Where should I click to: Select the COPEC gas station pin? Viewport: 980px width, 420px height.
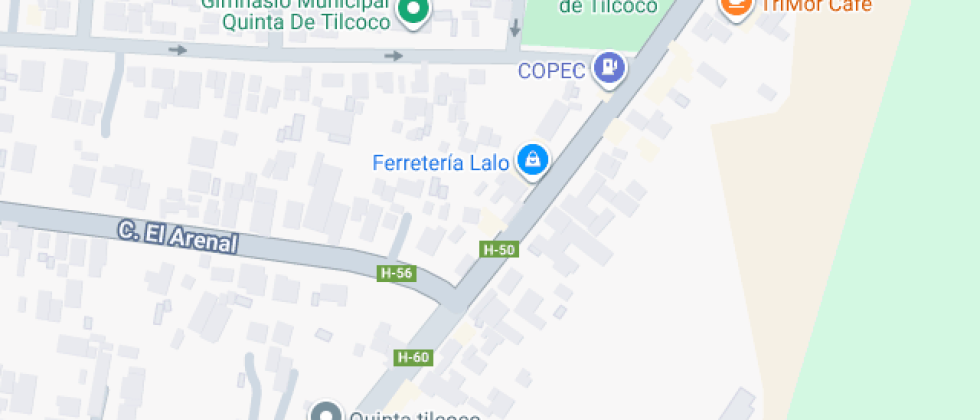click(609, 69)
